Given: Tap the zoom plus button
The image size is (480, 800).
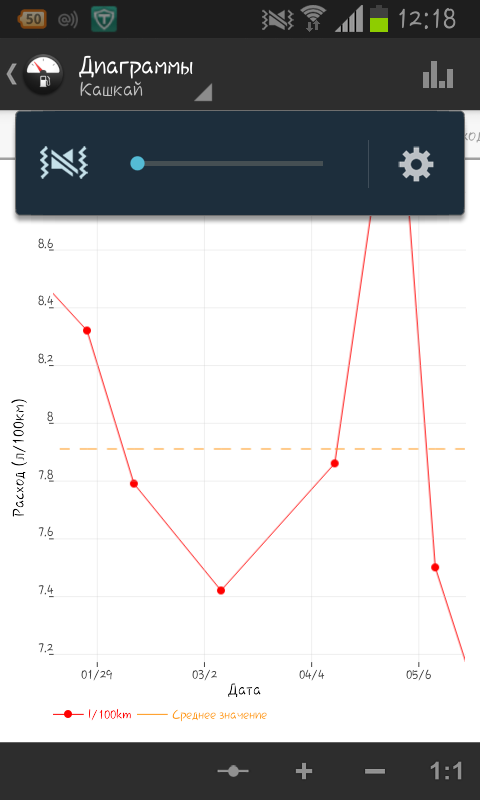Looking at the screenshot, I should [x=304, y=771].
